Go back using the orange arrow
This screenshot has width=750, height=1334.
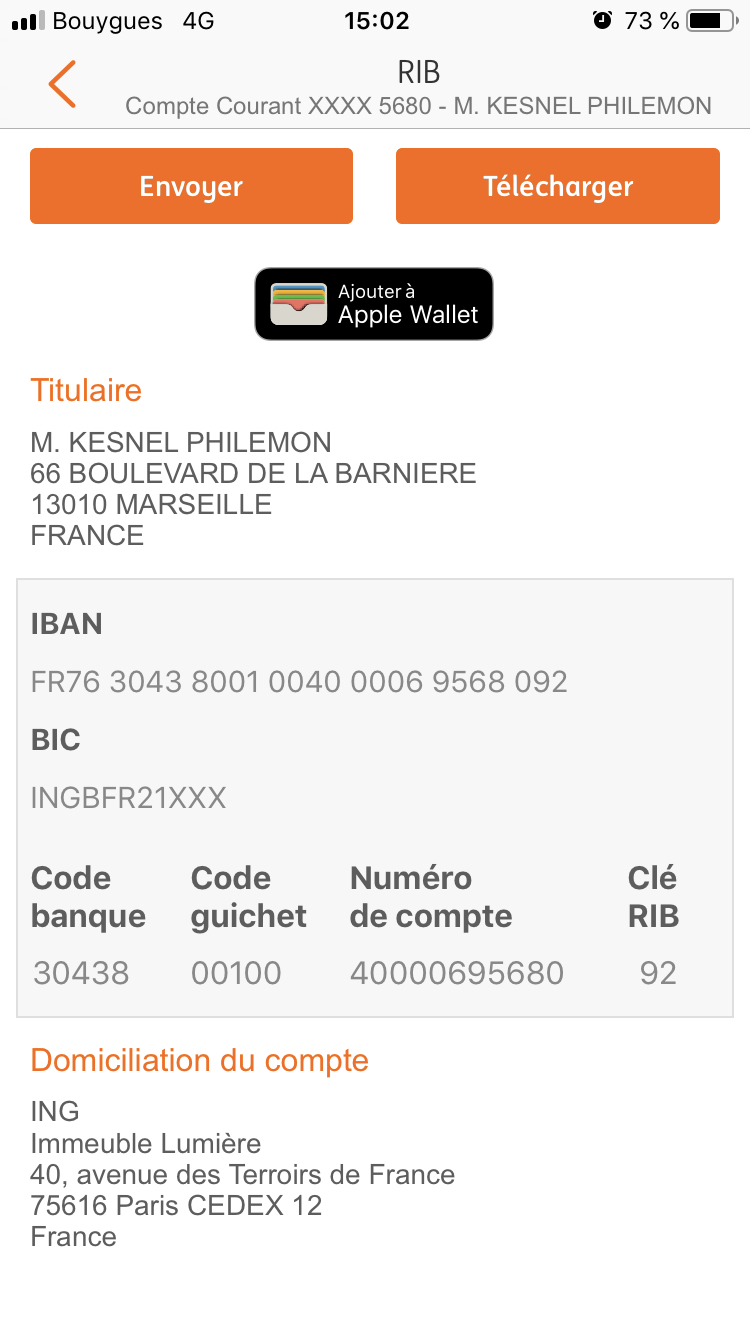pos(62,84)
